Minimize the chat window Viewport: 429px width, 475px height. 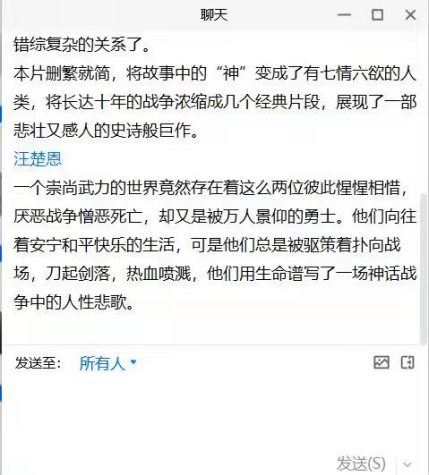[344, 15]
